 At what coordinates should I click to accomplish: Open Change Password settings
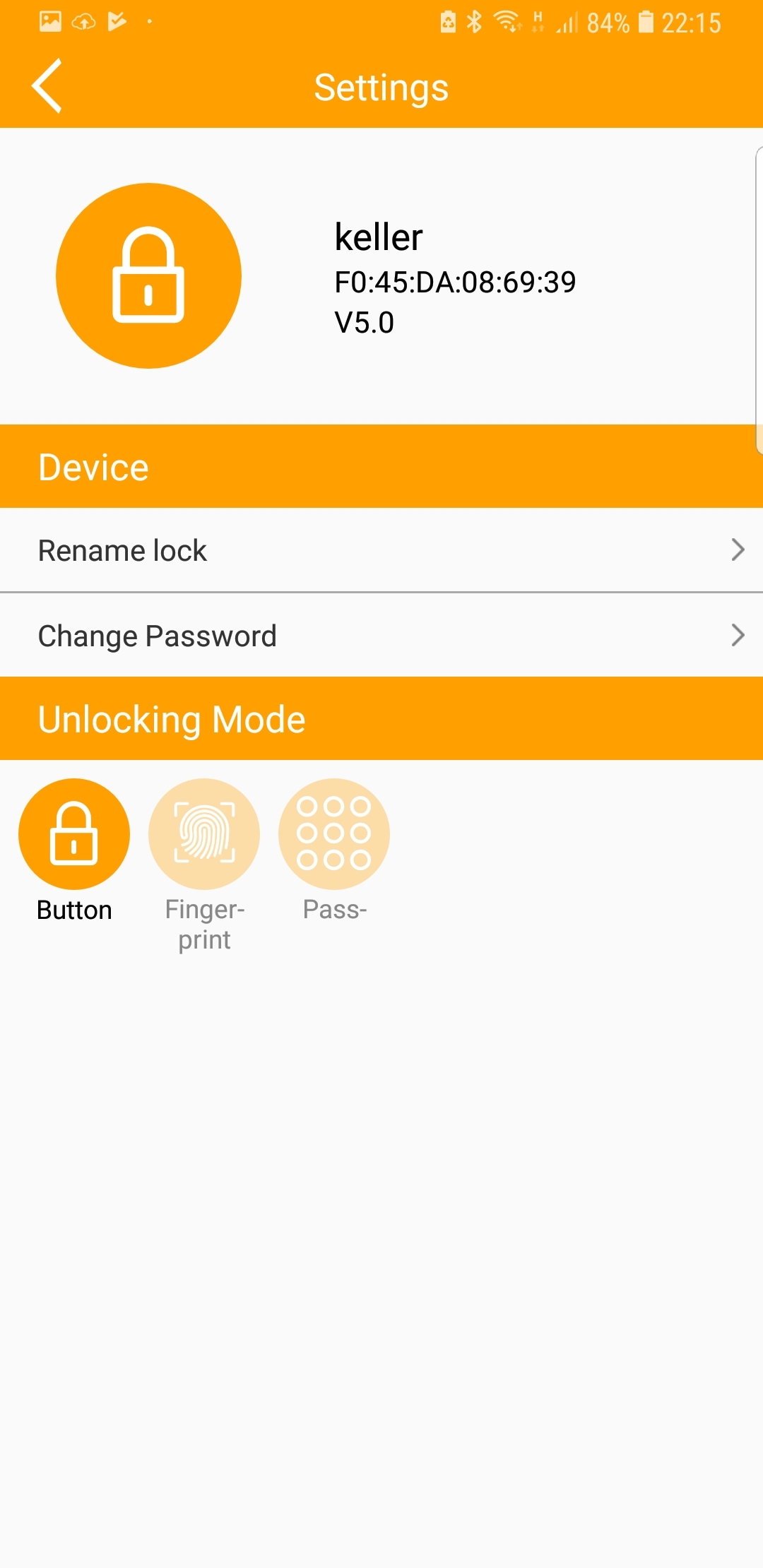pyautogui.click(x=381, y=636)
